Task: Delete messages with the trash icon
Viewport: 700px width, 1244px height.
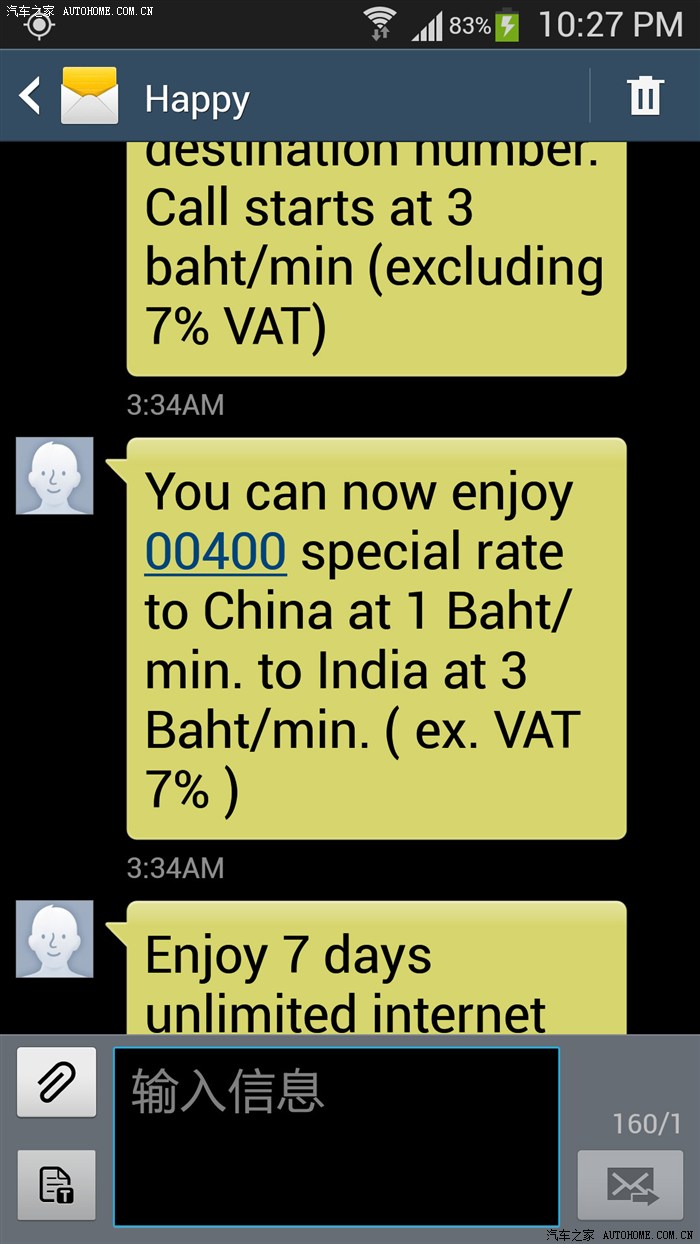Action: point(645,97)
